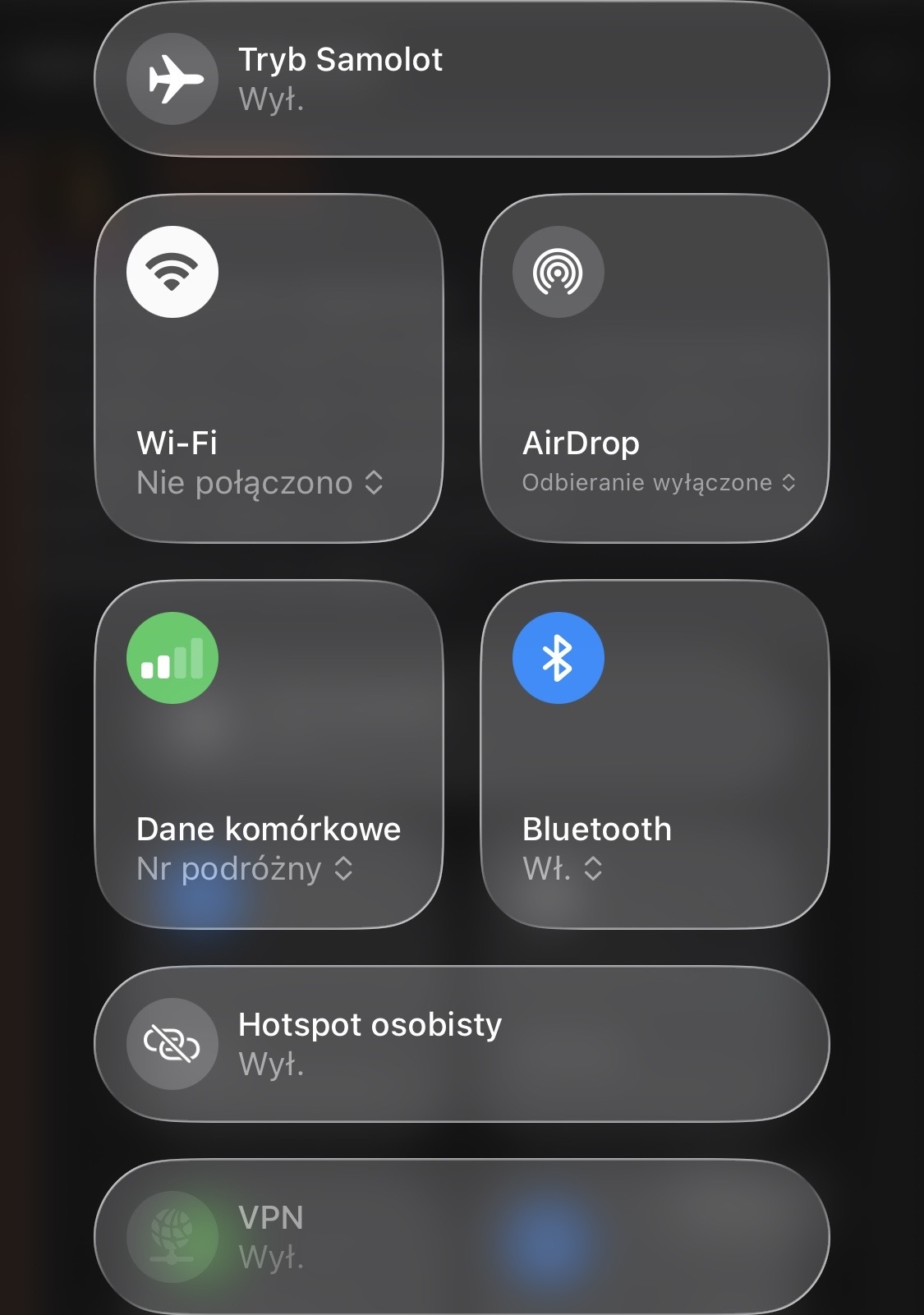Open AirDrop receiving options
The width and height of the screenshot is (924, 1315).
(x=788, y=483)
